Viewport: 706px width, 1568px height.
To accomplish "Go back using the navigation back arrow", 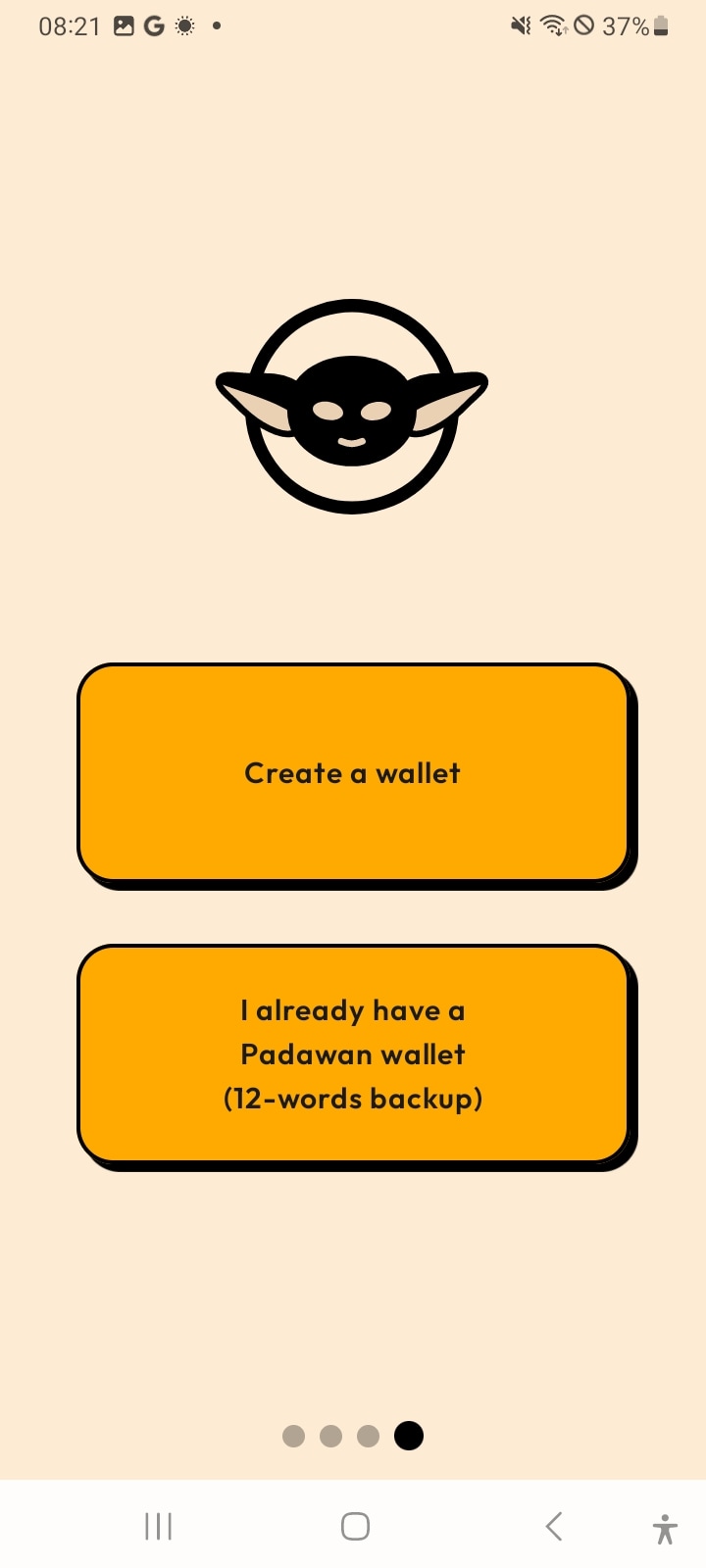I will tap(552, 1526).
